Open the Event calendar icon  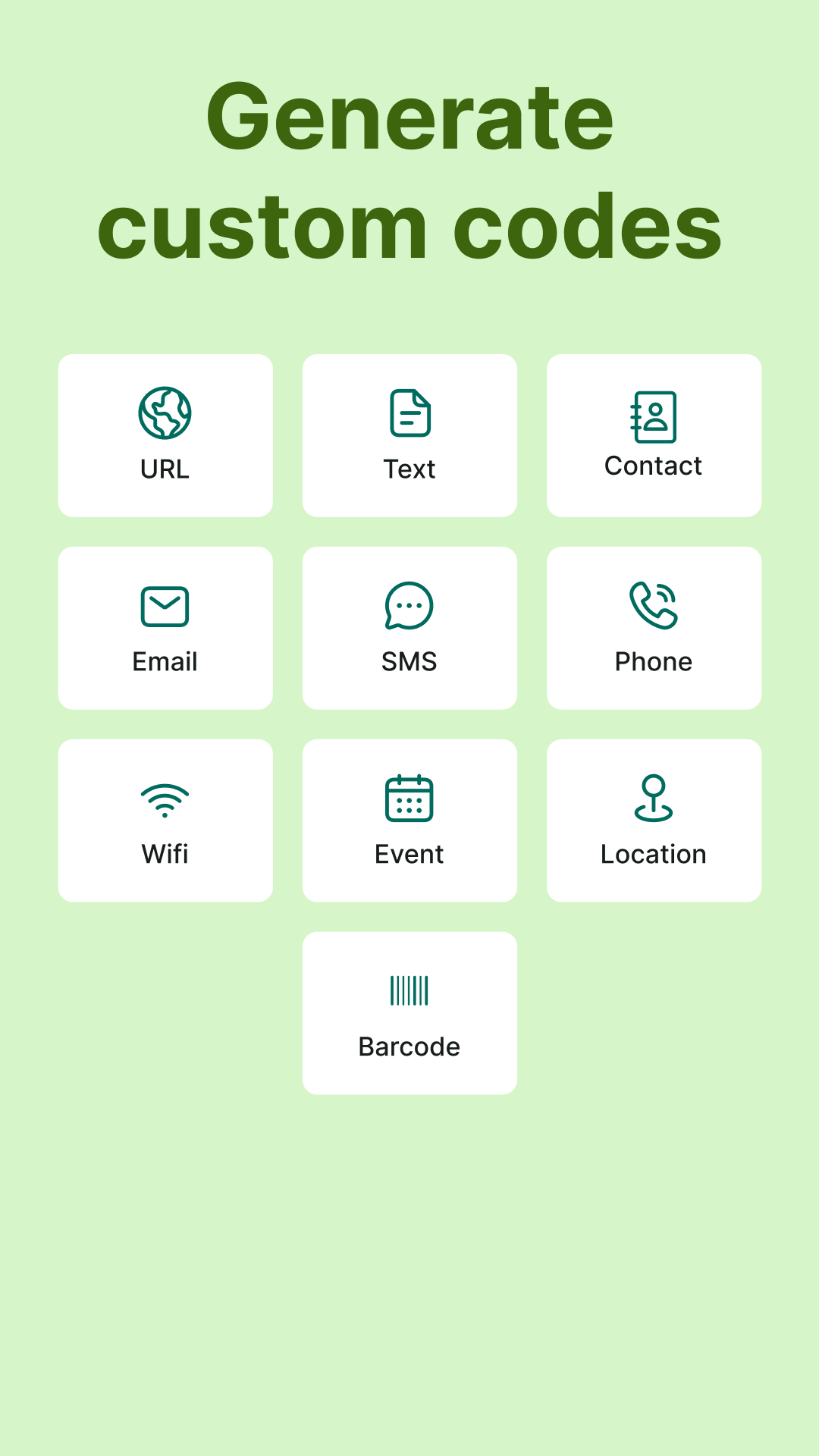pos(409,799)
